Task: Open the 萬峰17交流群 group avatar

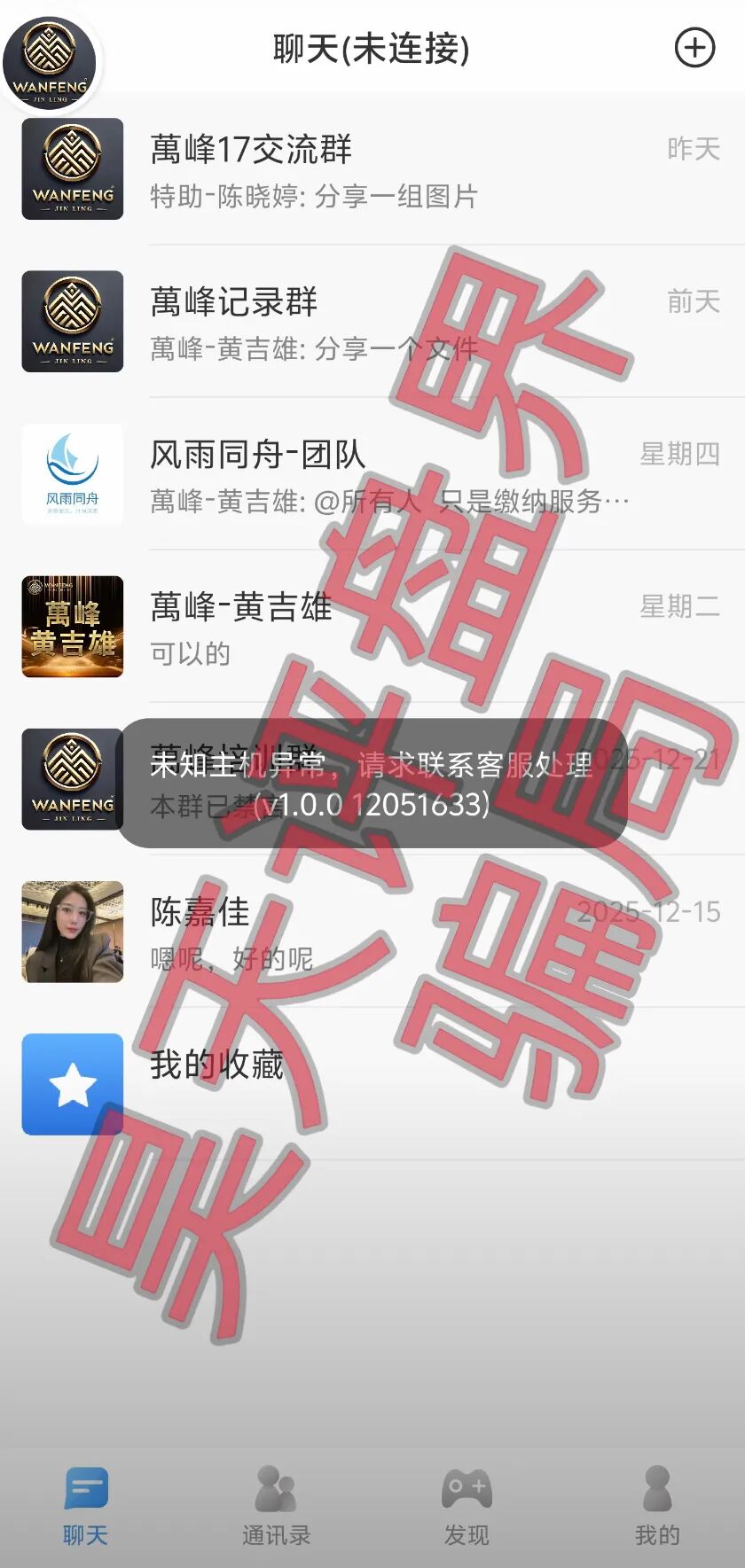Action: point(72,168)
